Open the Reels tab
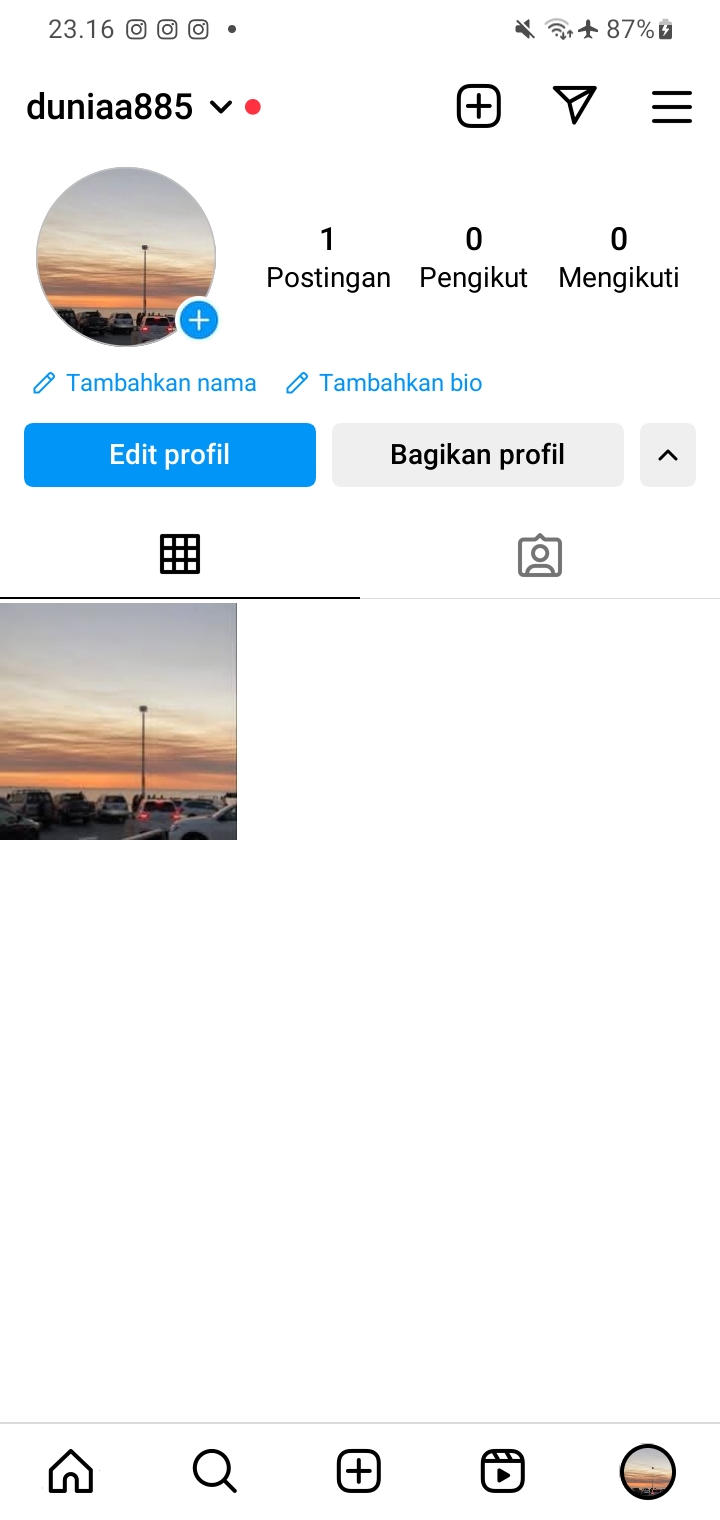 click(502, 1471)
